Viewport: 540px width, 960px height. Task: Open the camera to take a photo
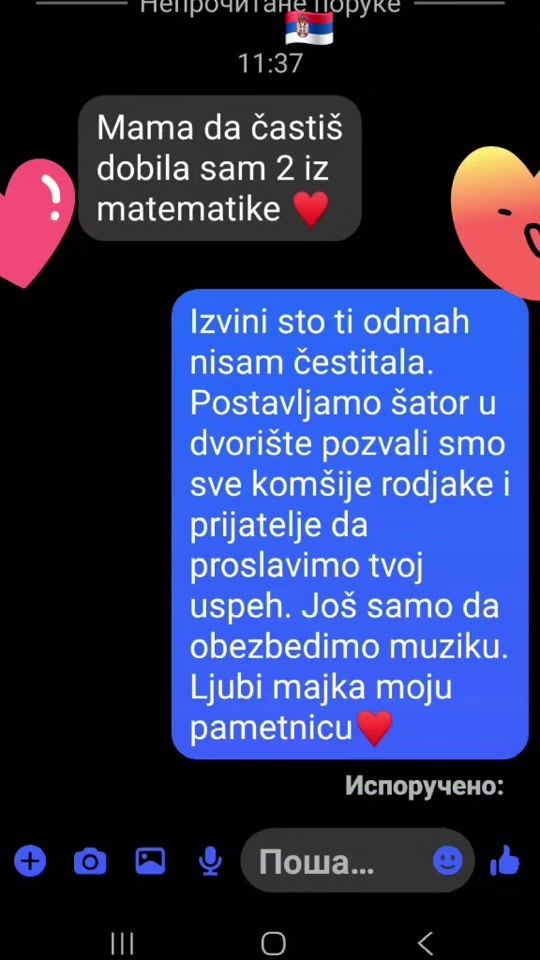(x=90, y=862)
